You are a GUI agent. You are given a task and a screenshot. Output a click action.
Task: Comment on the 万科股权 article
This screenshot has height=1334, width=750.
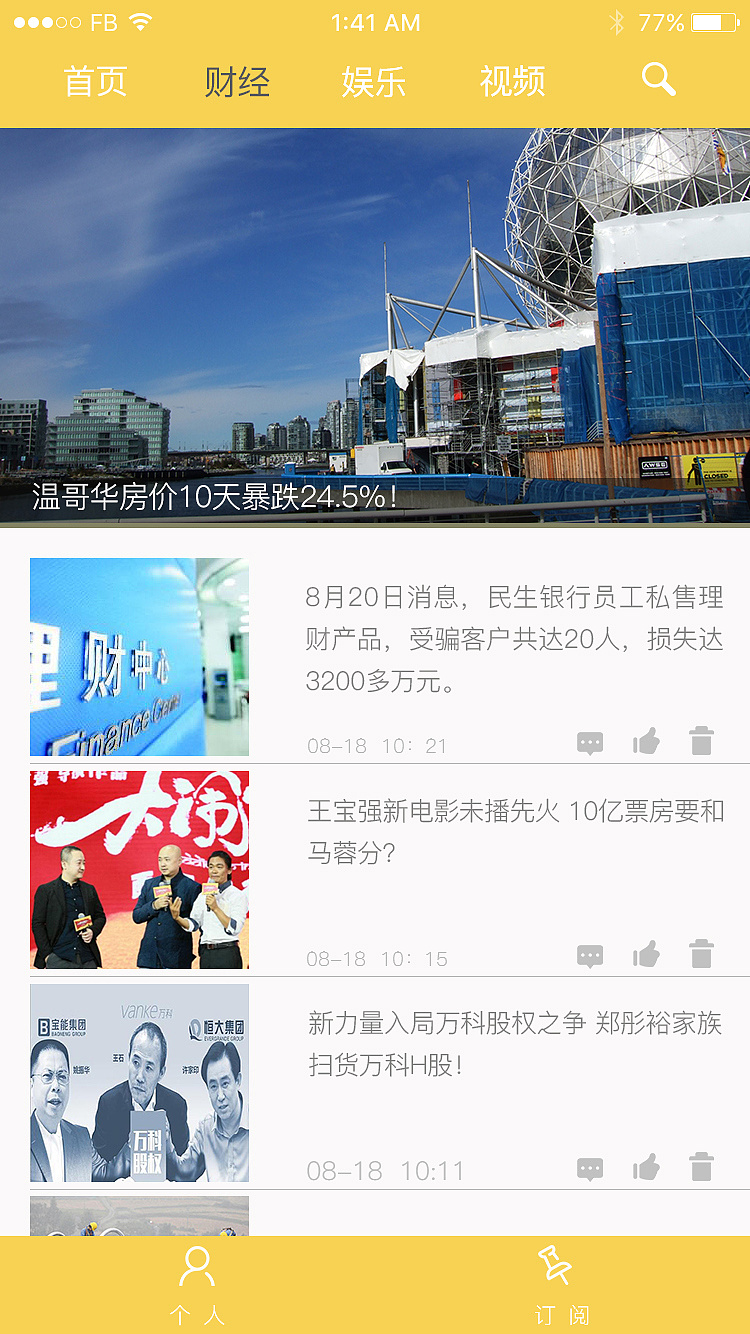coord(590,1169)
